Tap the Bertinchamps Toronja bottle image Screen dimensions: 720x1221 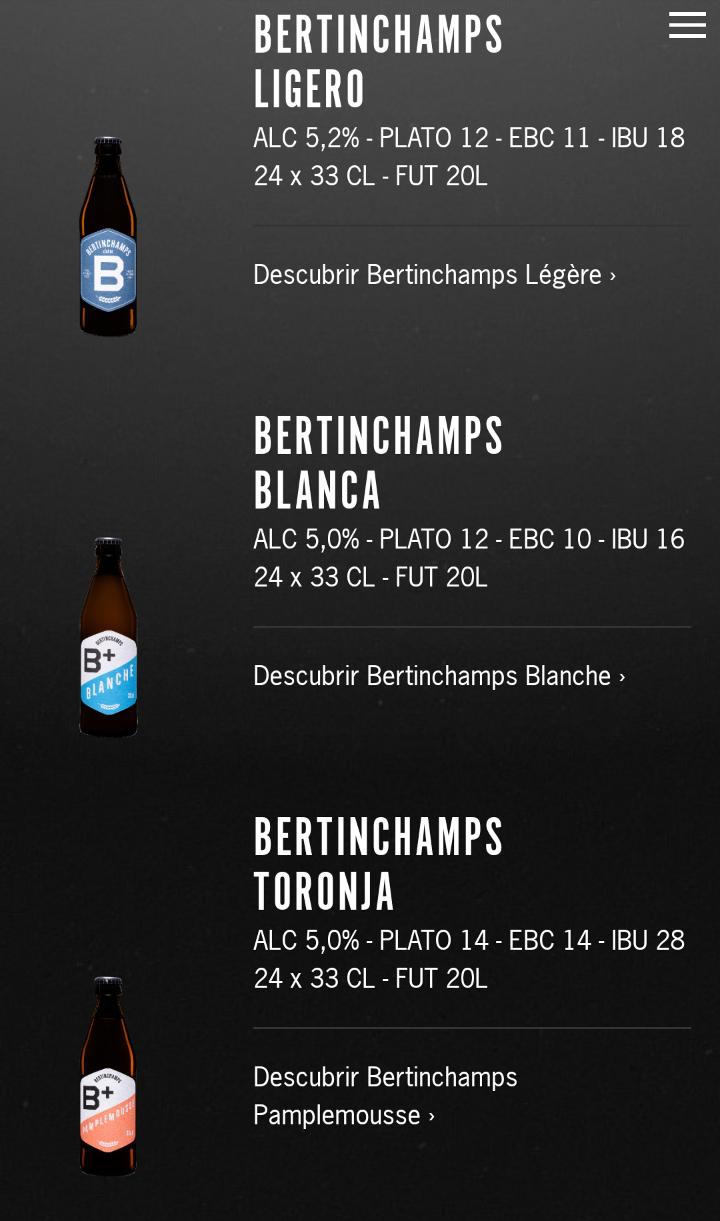click(x=108, y=1076)
